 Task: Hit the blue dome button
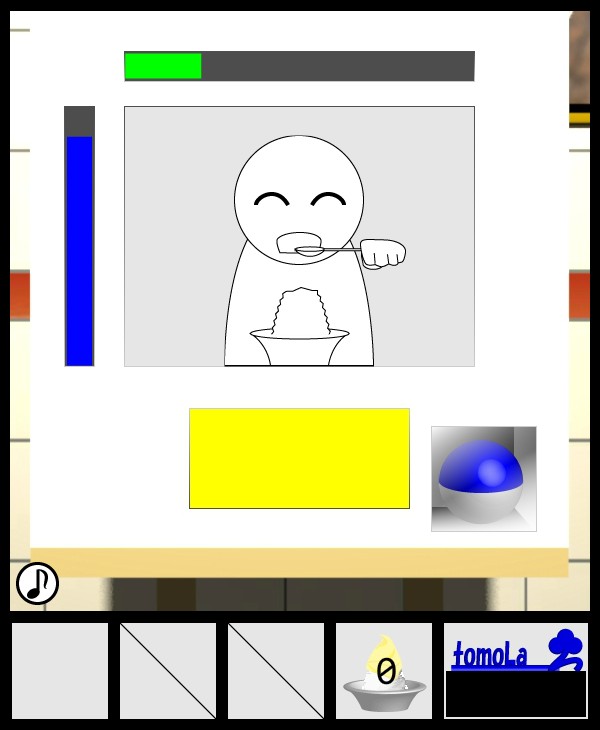(483, 477)
